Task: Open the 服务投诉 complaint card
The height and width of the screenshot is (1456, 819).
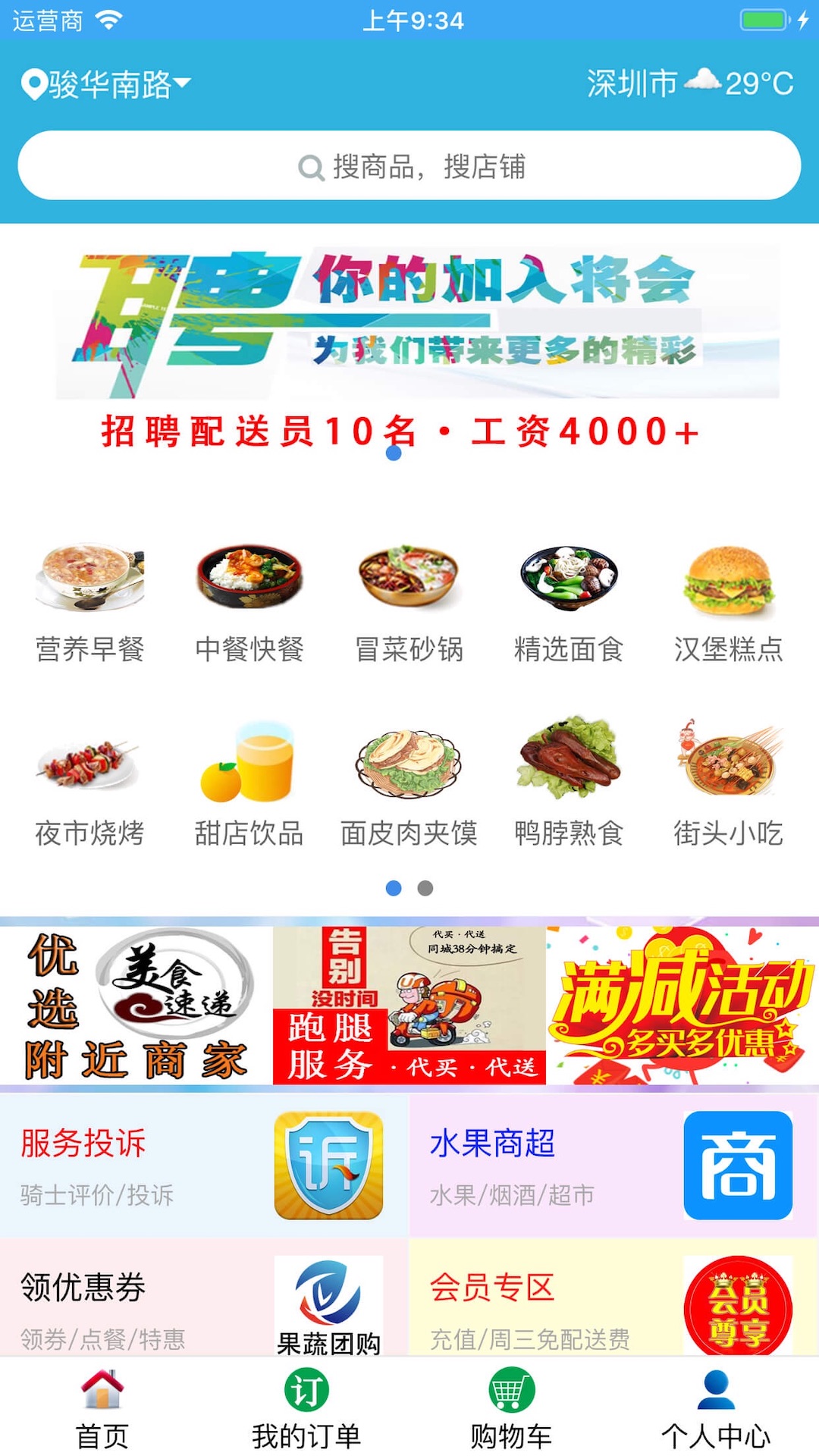Action: tap(203, 1166)
